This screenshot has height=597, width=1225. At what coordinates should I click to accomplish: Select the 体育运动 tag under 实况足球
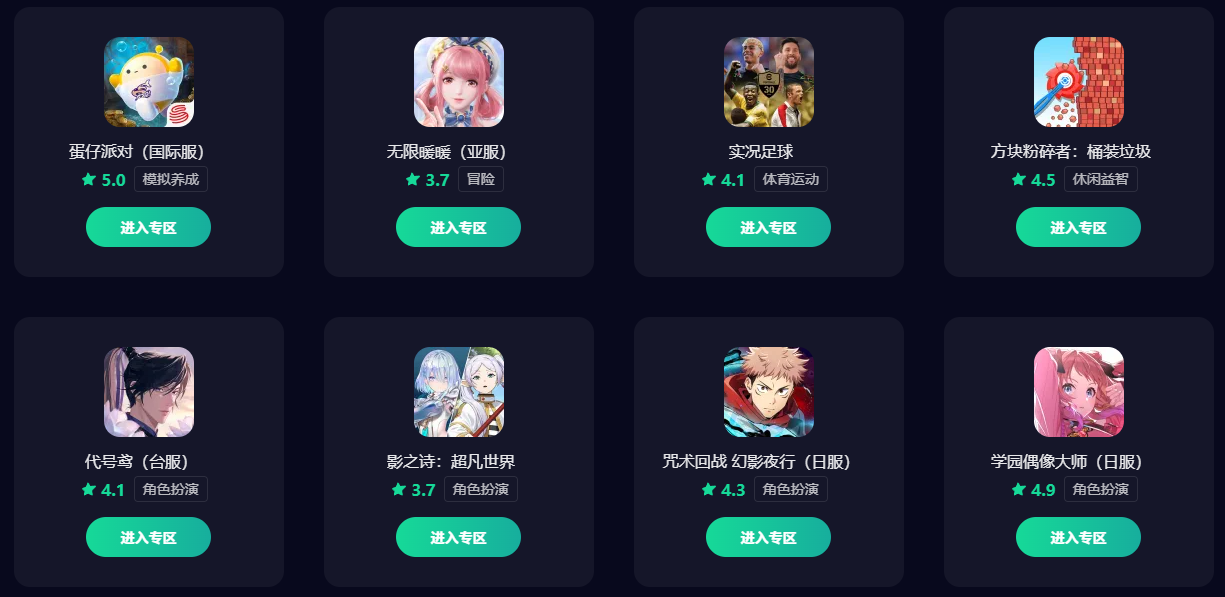tap(791, 180)
